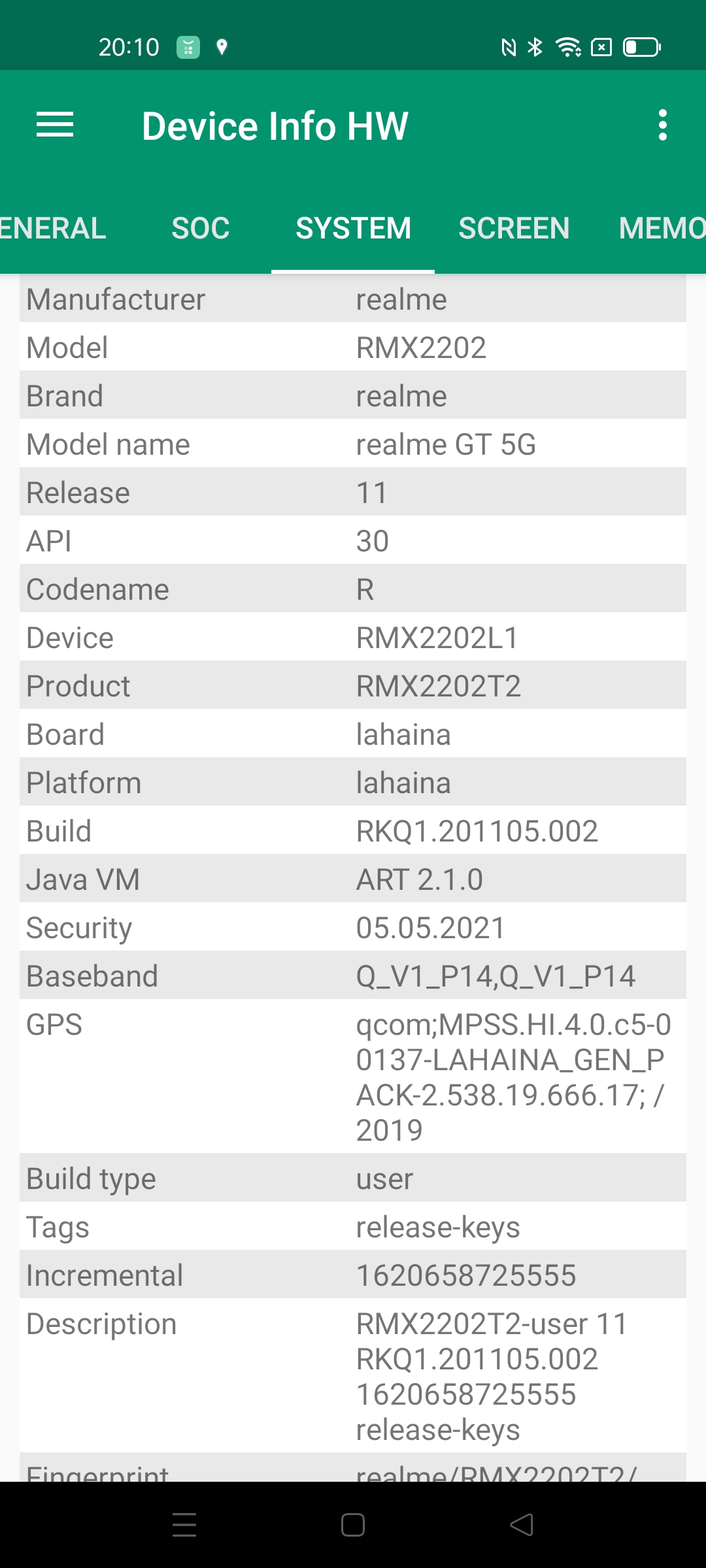This screenshot has height=1568, width=706.
Task: Switch to the Screen tab
Action: click(x=514, y=229)
